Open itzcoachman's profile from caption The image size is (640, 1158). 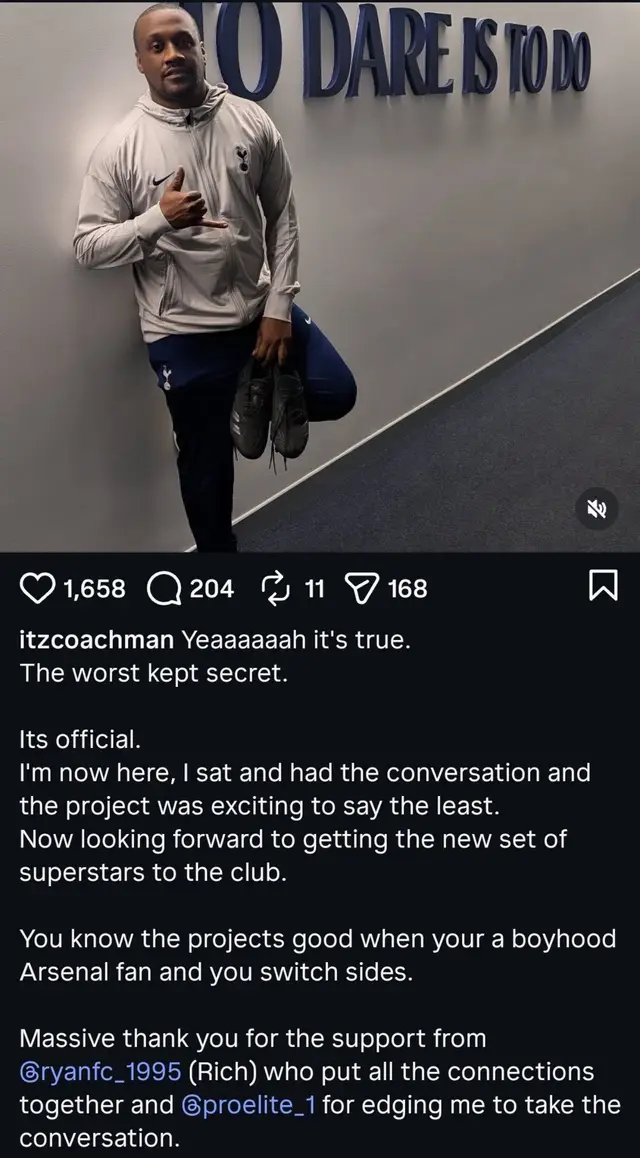97,640
